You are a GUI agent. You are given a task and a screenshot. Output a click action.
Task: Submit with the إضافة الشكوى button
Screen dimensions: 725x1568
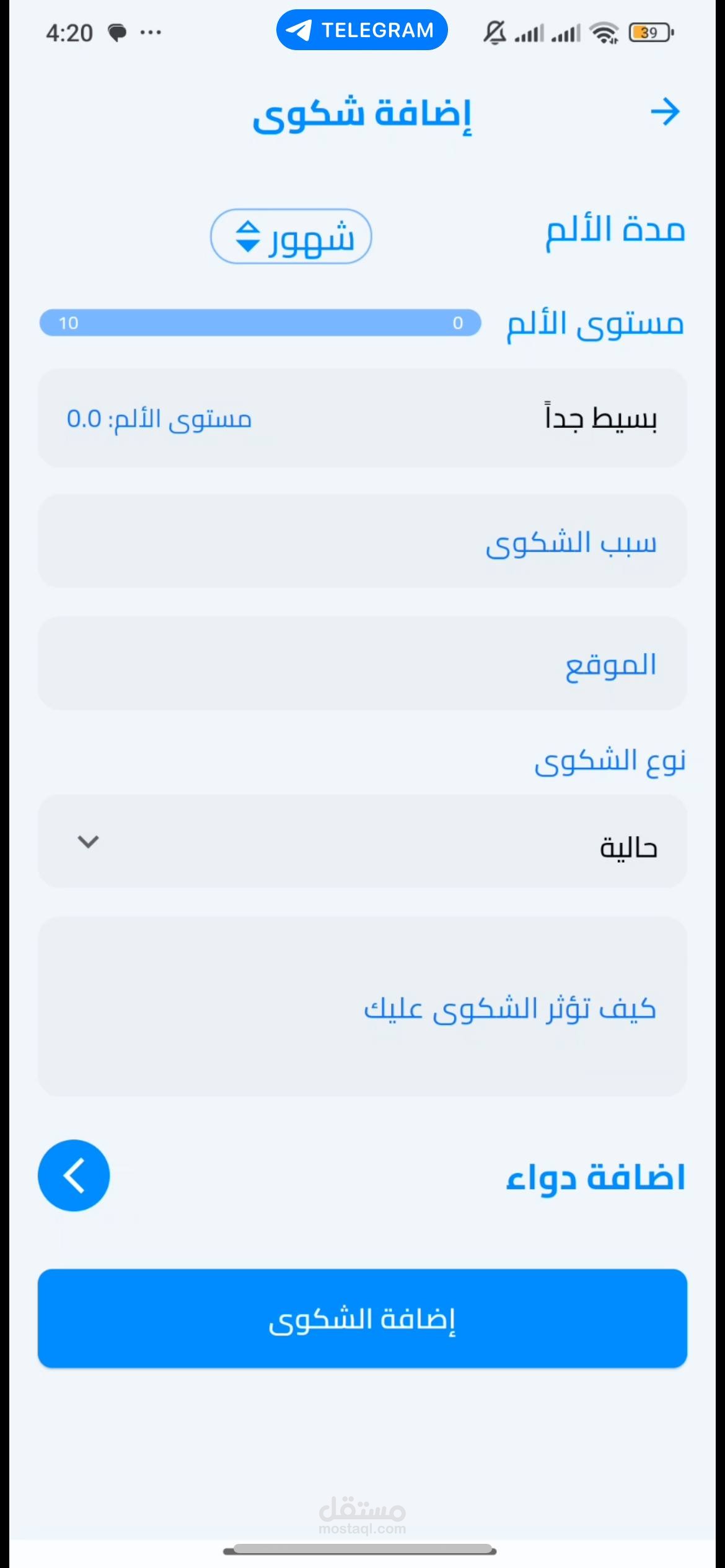pos(362,1318)
